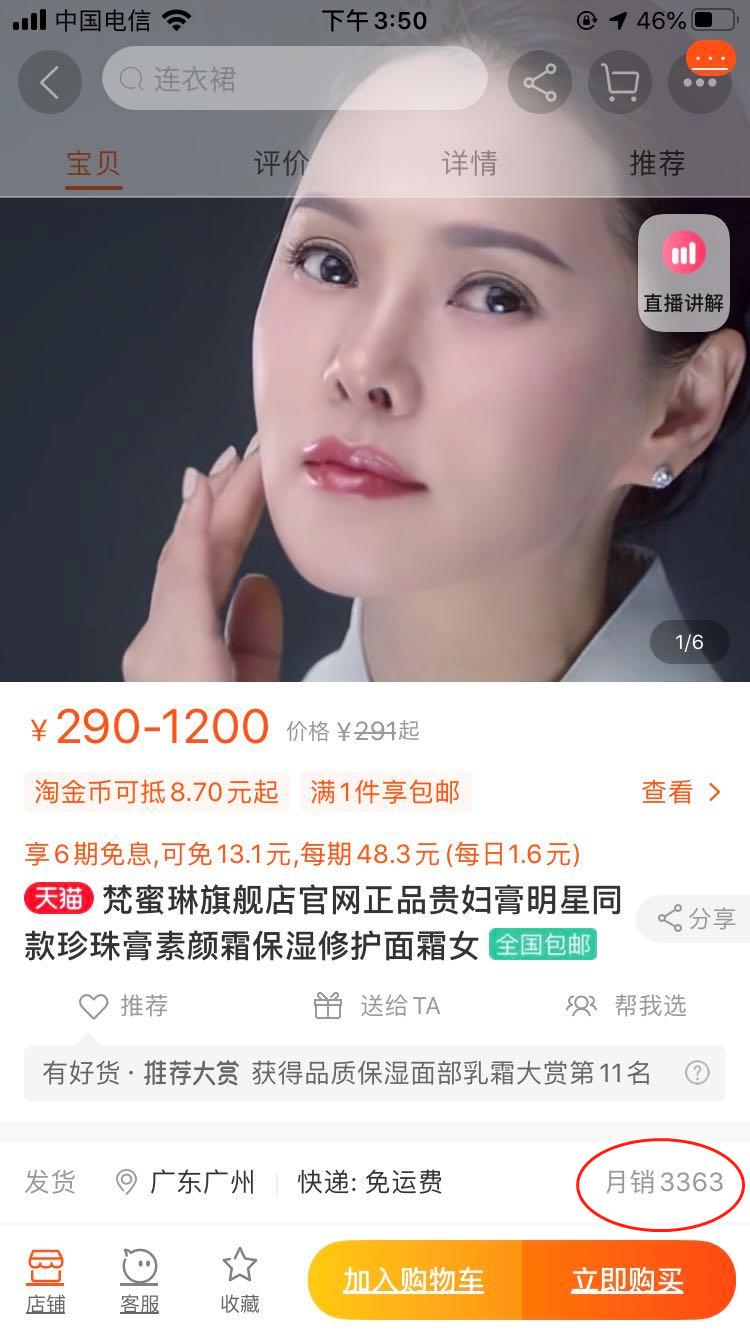Expand the 淘金币可抵8.70元起 promotion
The image size is (750, 1334).
[x=156, y=791]
